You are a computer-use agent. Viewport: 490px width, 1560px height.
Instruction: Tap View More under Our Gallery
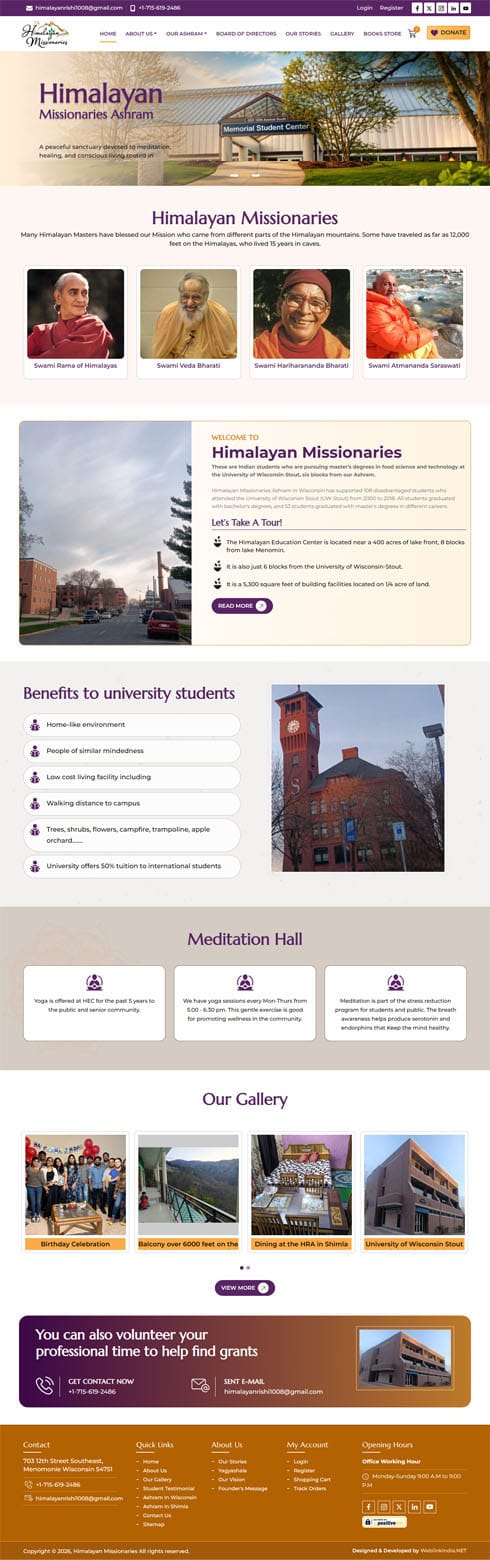click(245, 1288)
